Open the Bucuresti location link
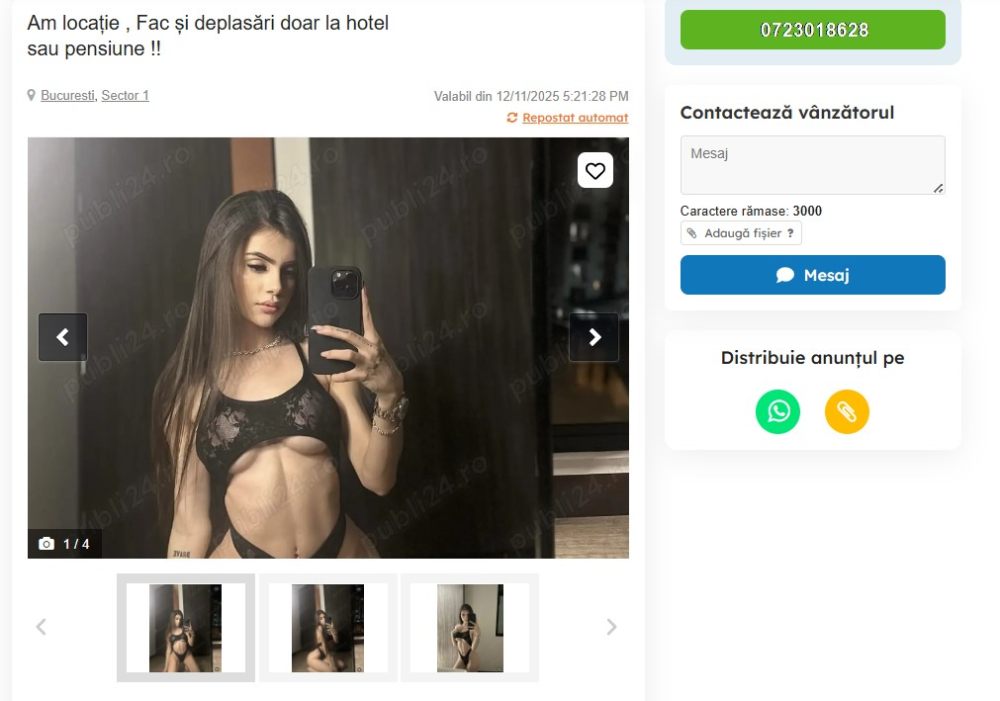The height and width of the screenshot is (701, 1000). tap(67, 96)
